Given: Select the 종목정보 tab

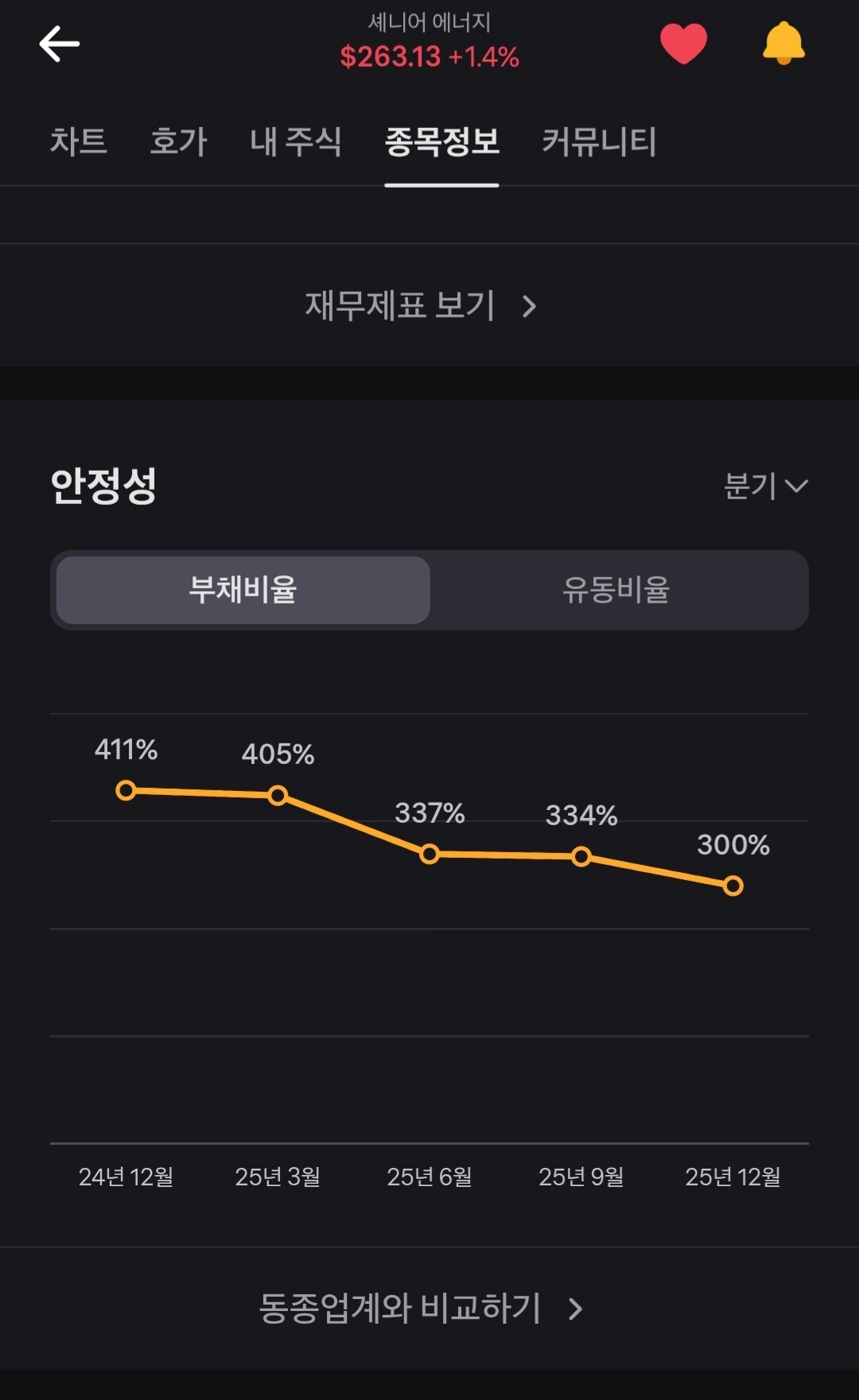Looking at the screenshot, I should tap(442, 142).
